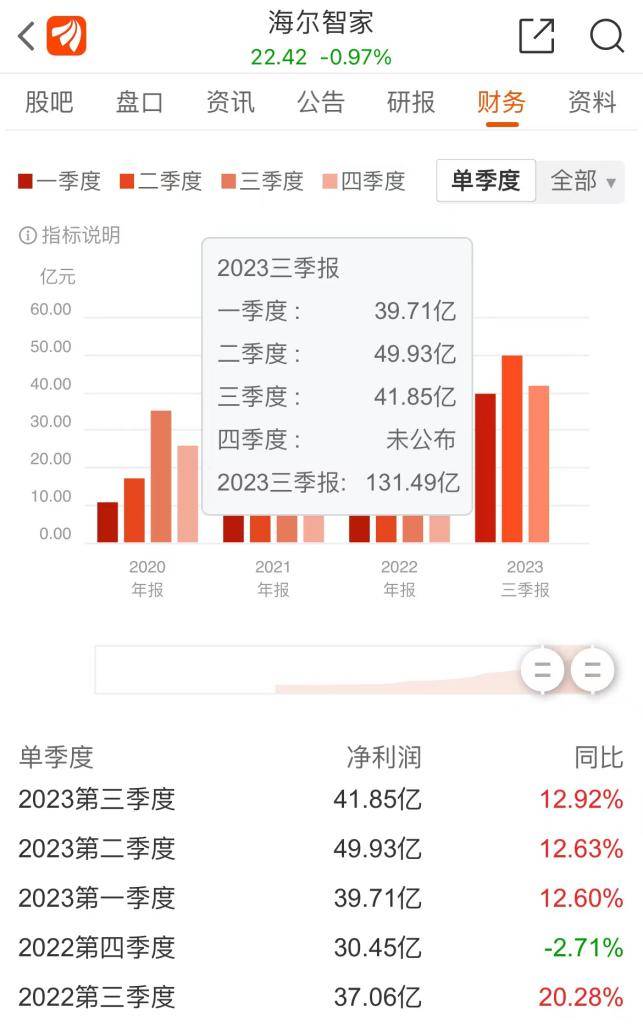Select the 财务 tab
The width and height of the screenshot is (643, 1036).
click(x=502, y=102)
